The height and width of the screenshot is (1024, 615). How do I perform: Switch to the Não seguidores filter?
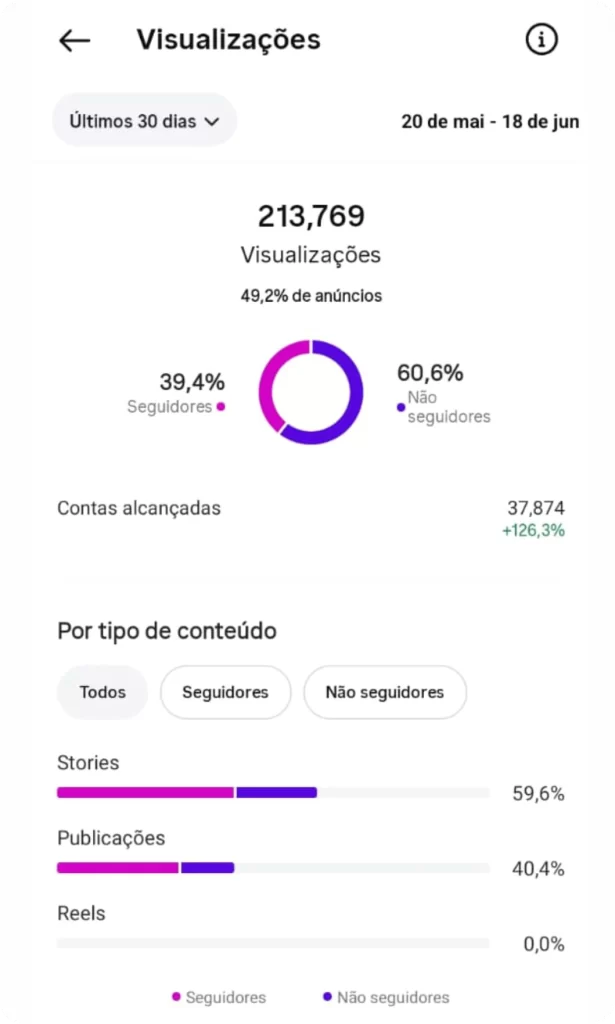tap(385, 692)
